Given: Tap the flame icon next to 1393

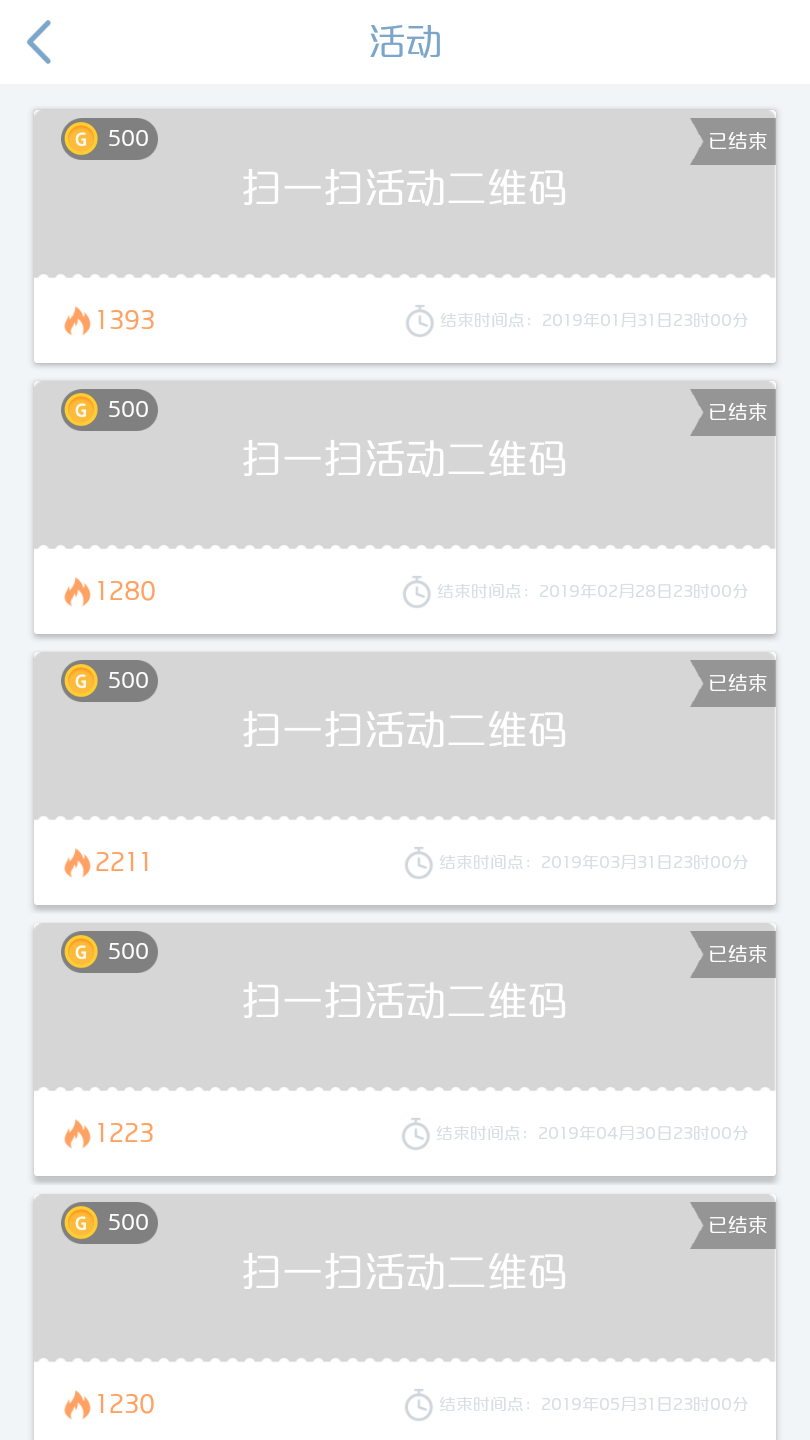Looking at the screenshot, I should 80,319.
